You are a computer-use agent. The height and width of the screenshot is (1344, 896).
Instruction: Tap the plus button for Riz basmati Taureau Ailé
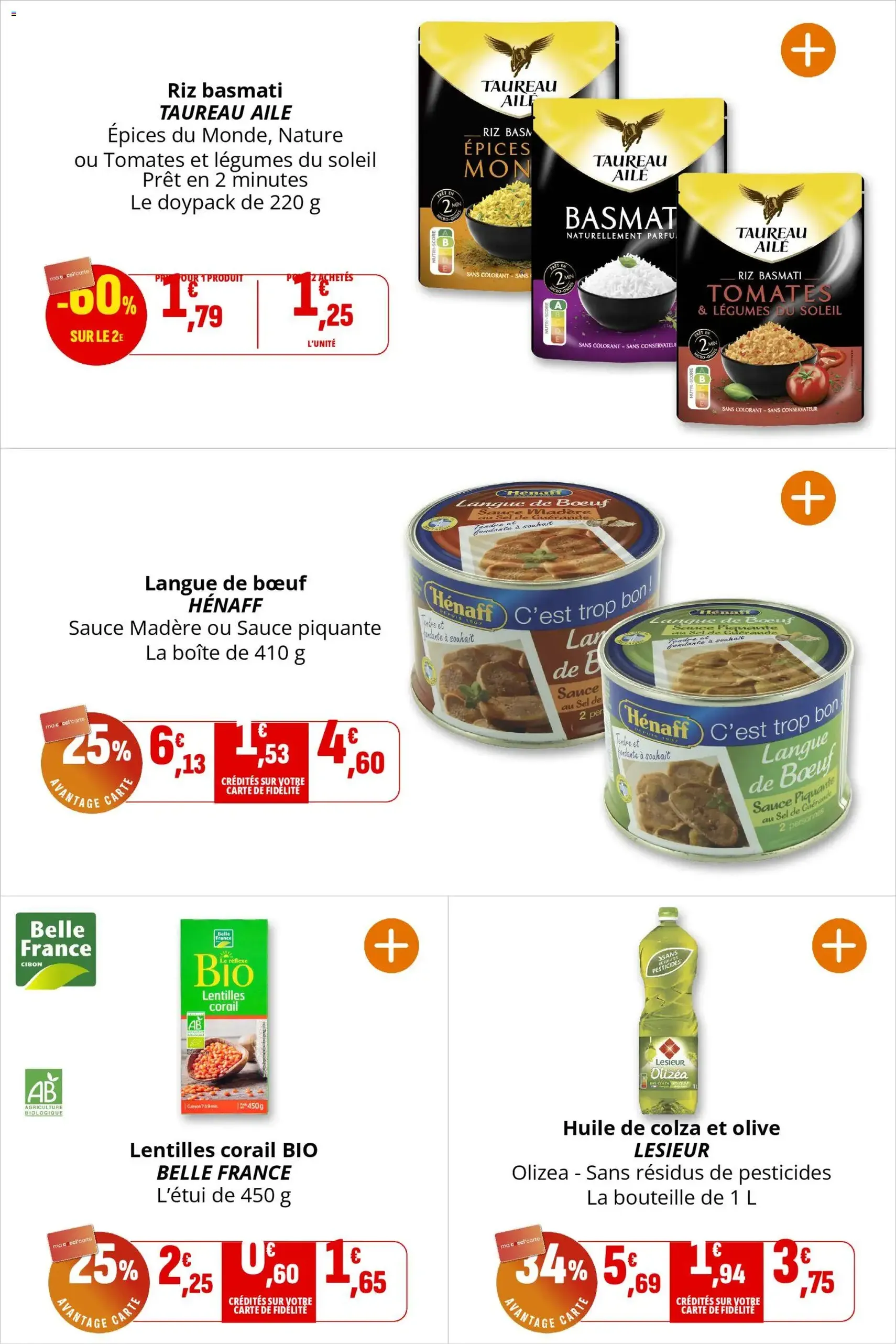808,50
